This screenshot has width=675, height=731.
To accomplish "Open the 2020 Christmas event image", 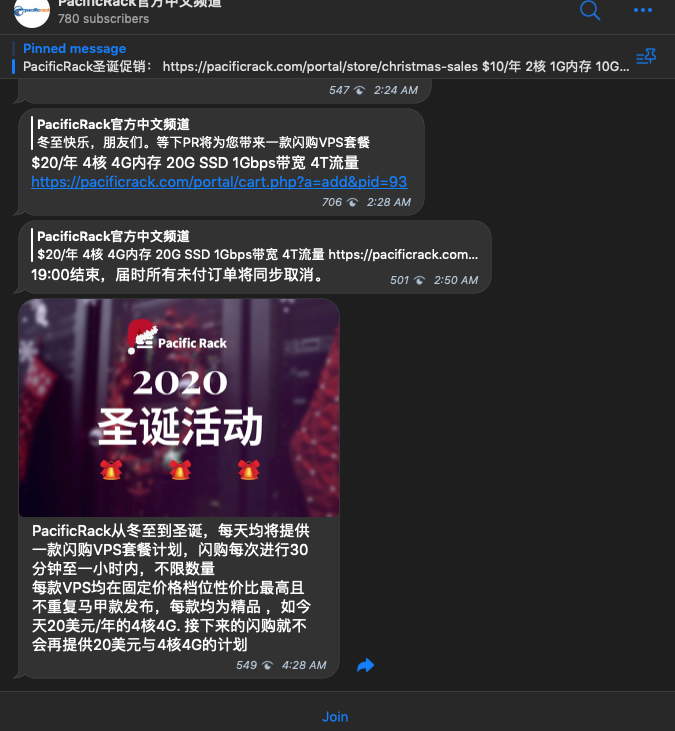I will (179, 408).
